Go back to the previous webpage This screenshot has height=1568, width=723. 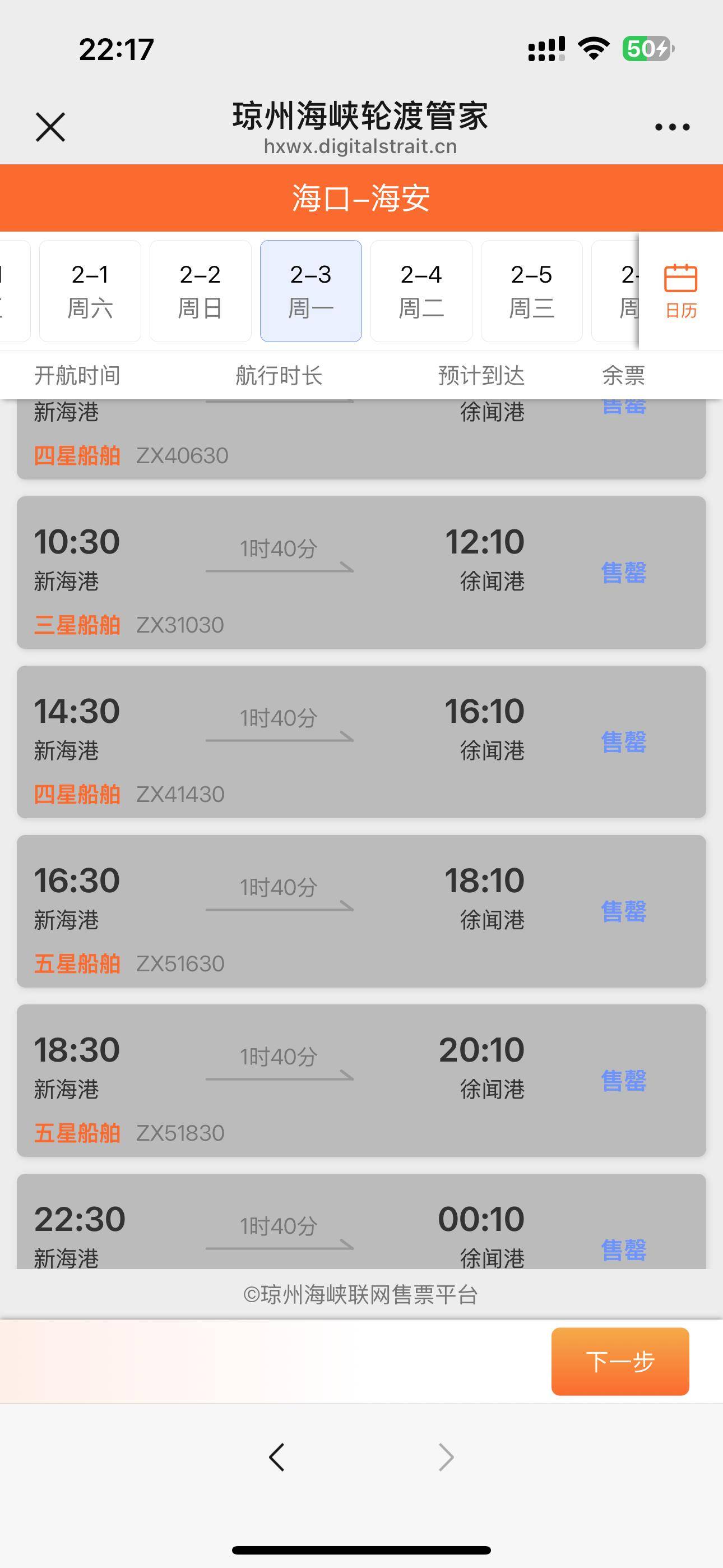[x=277, y=1457]
